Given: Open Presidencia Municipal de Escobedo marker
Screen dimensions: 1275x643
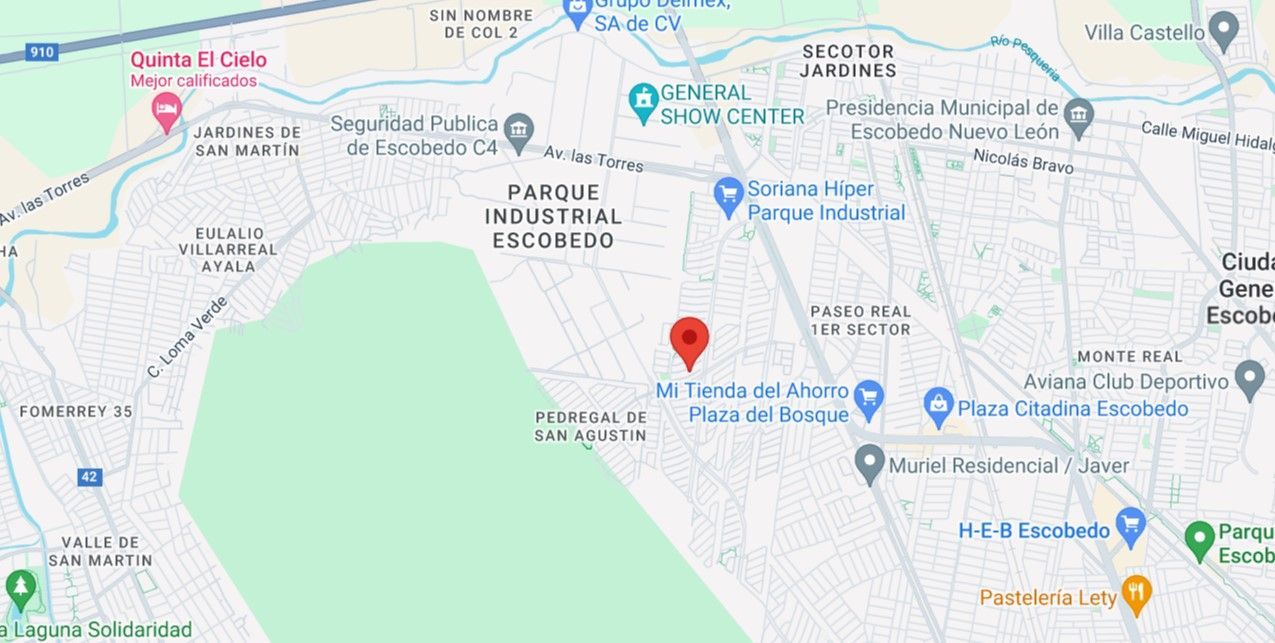Looking at the screenshot, I should pos(1079,117).
